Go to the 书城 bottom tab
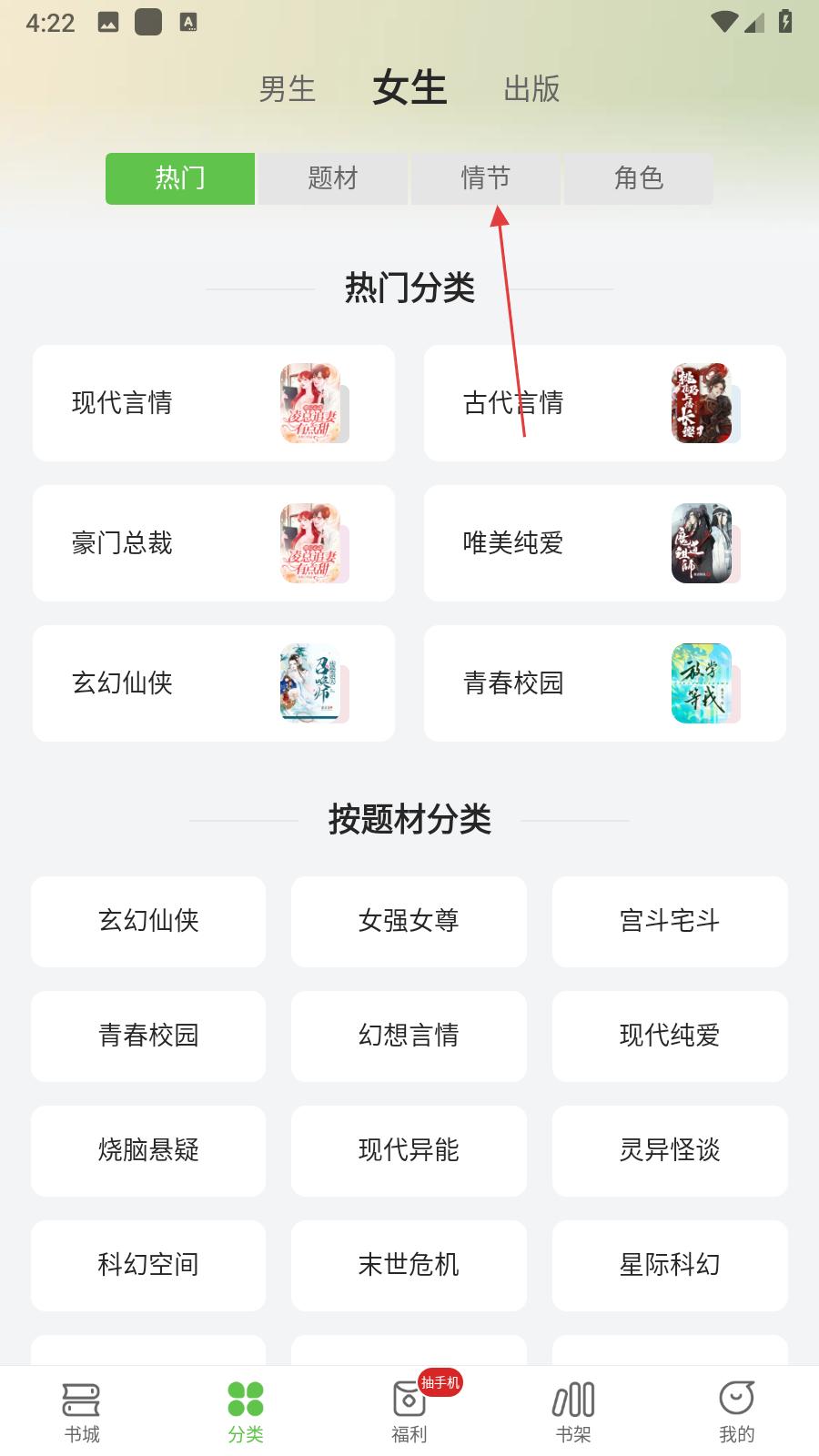Viewport: 819px width, 1456px height. (x=82, y=1411)
